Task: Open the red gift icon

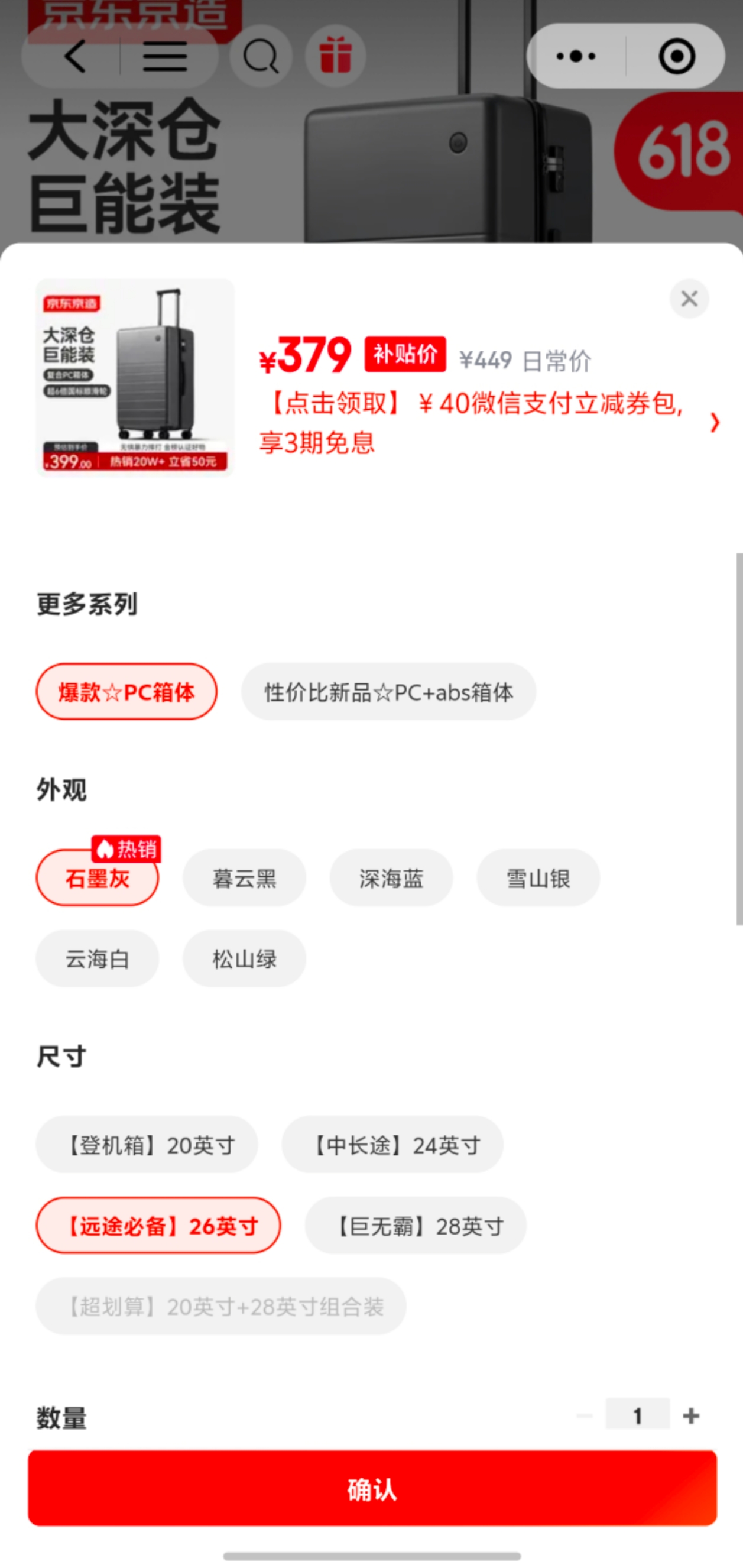Action: point(335,56)
